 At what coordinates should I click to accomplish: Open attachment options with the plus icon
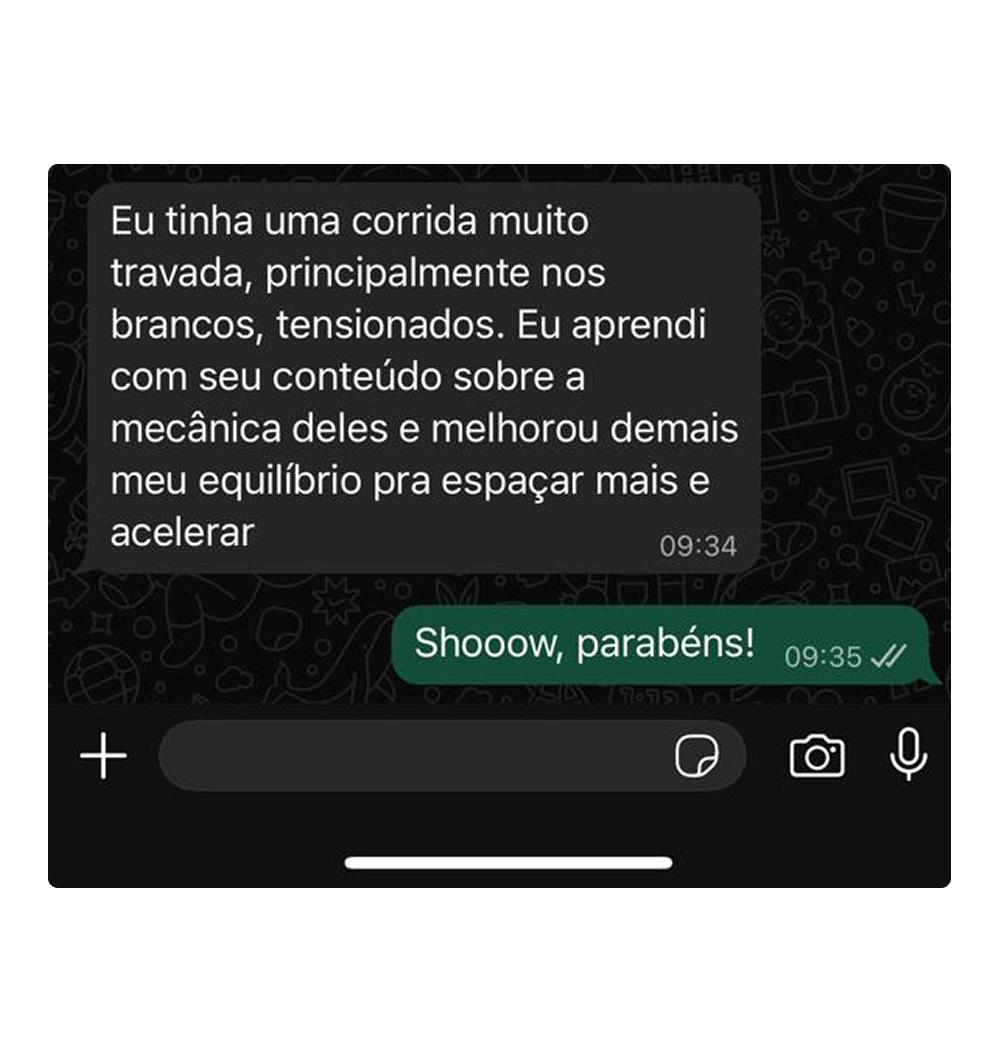pyautogui.click(x=101, y=757)
